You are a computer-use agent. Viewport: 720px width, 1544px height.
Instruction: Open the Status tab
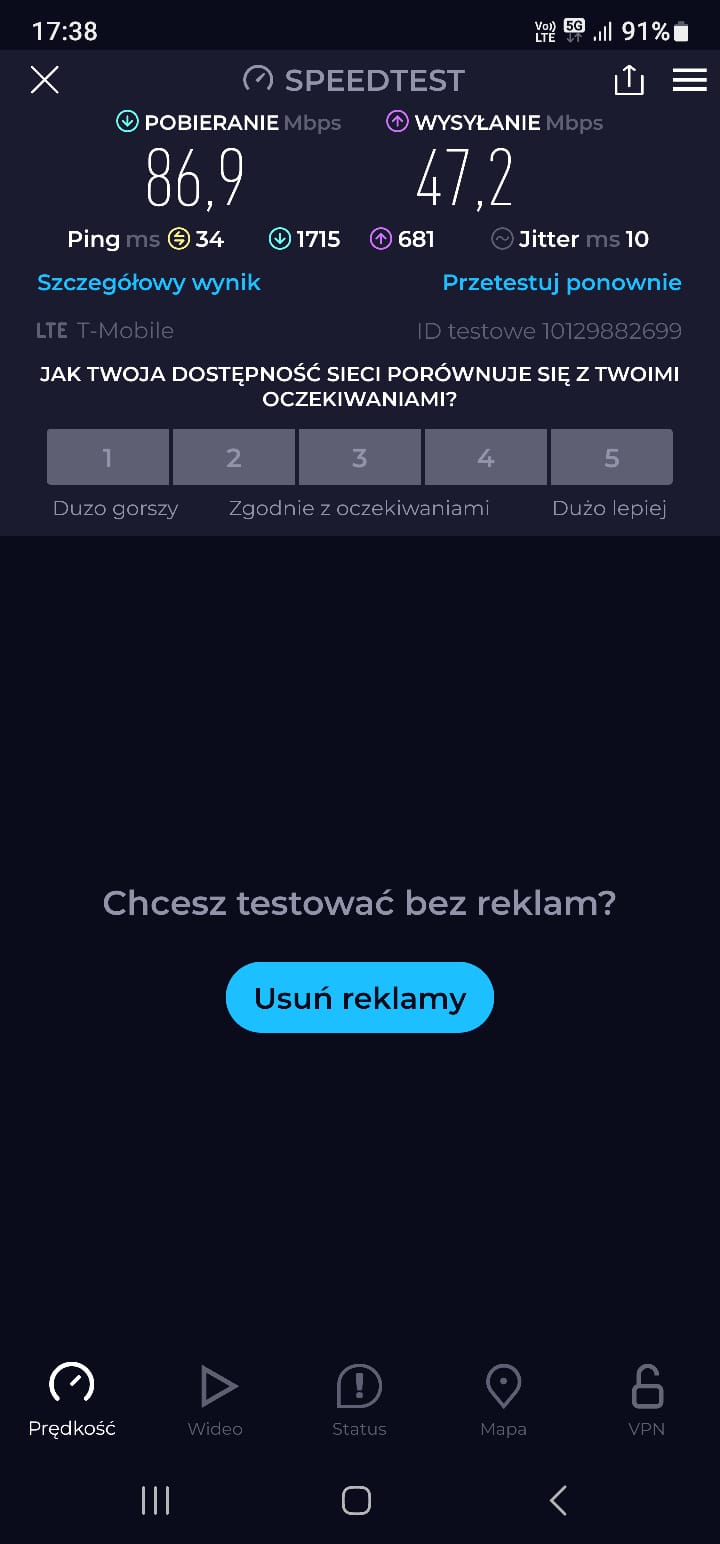click(359, 1399)
